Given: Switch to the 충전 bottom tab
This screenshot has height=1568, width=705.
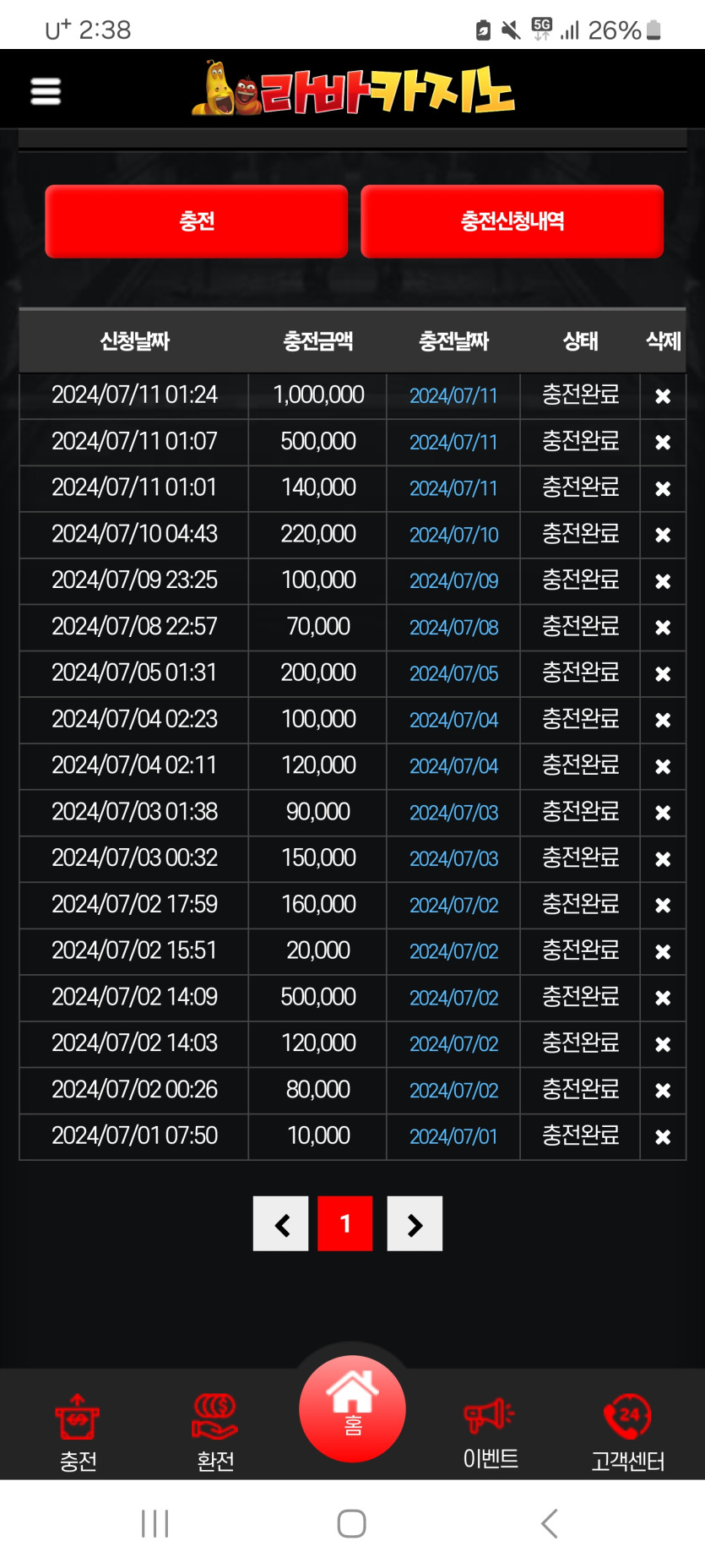Looking at the screenshot, I should [78, 1432].
